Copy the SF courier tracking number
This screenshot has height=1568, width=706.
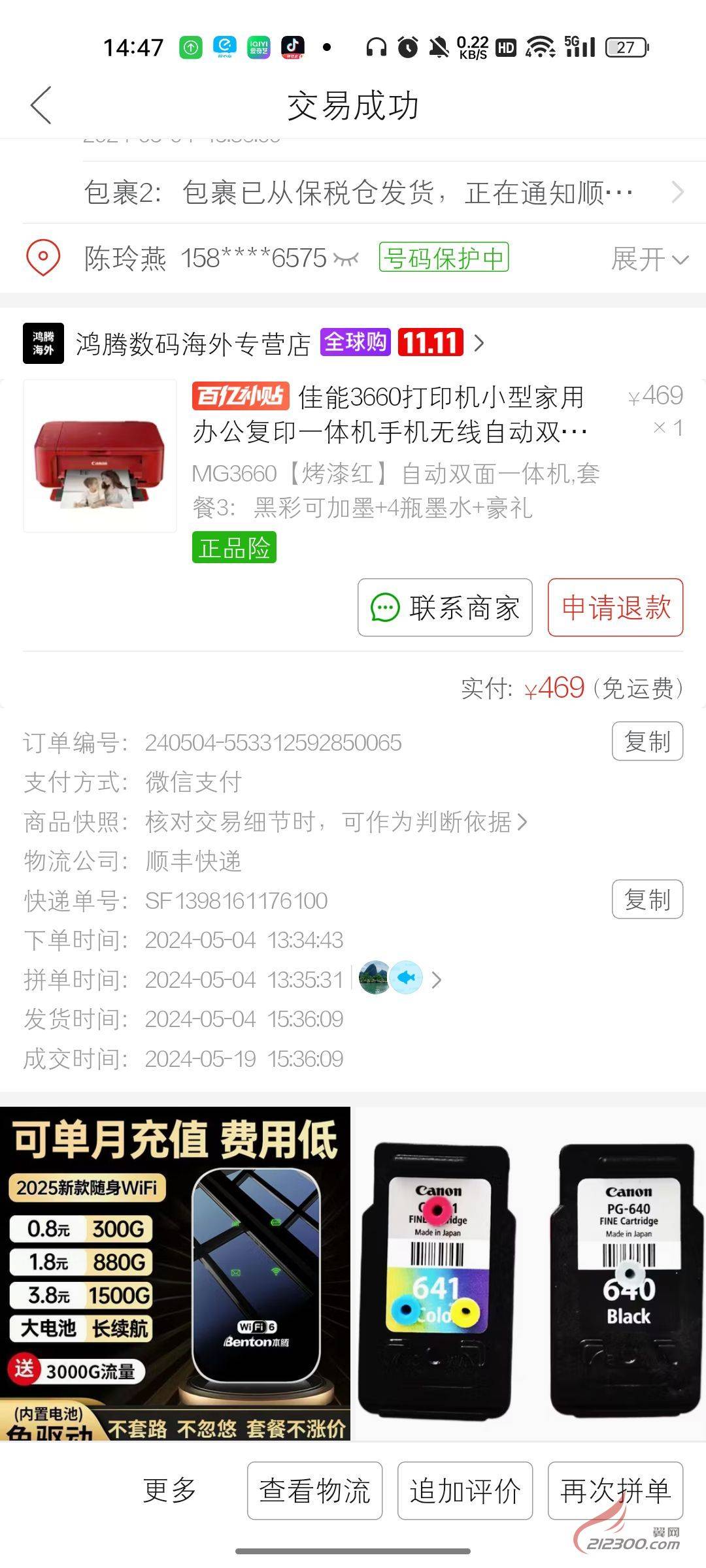pyautogui.click(x=647, y=900)
